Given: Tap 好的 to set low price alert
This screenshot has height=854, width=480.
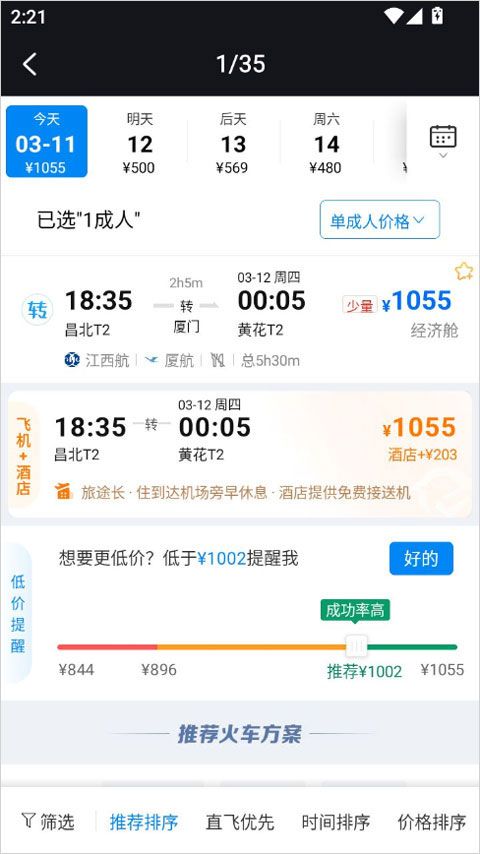Looking at the screenshot, I should [x=421, y=558].
